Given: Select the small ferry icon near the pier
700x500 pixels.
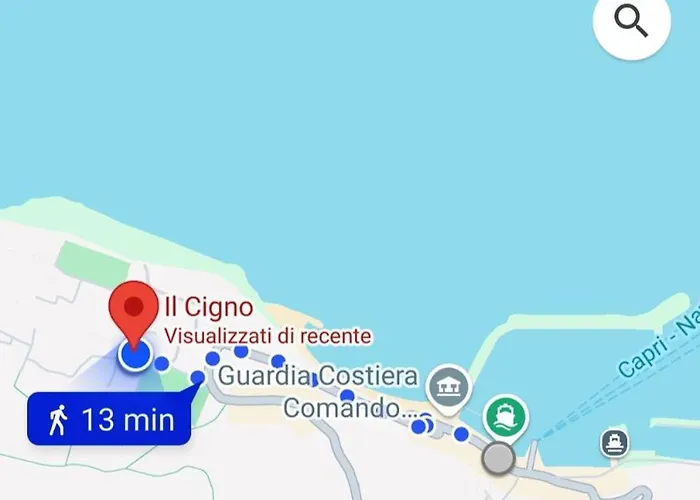Looking at the screenshot, I should click(x=614, y=442).
